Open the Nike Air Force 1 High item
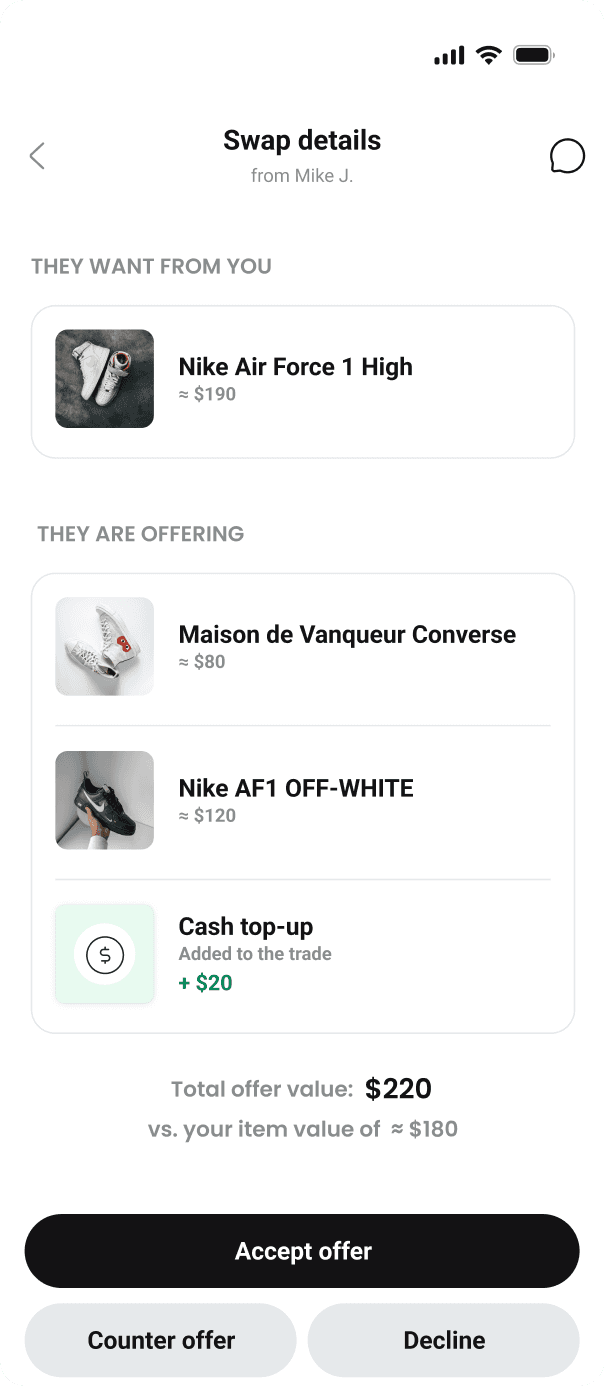Viewport: 605px width, 1386px height. 302,381
